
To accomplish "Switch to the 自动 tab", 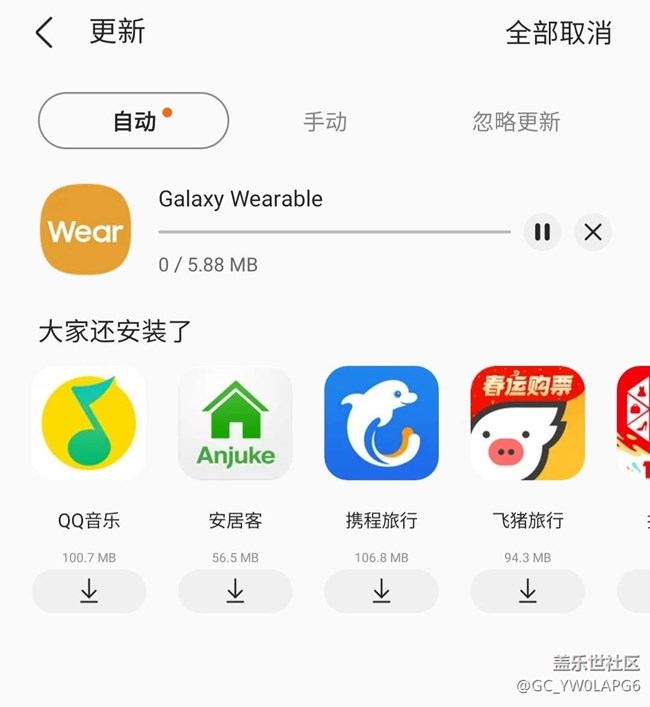I will coord(133,121).
